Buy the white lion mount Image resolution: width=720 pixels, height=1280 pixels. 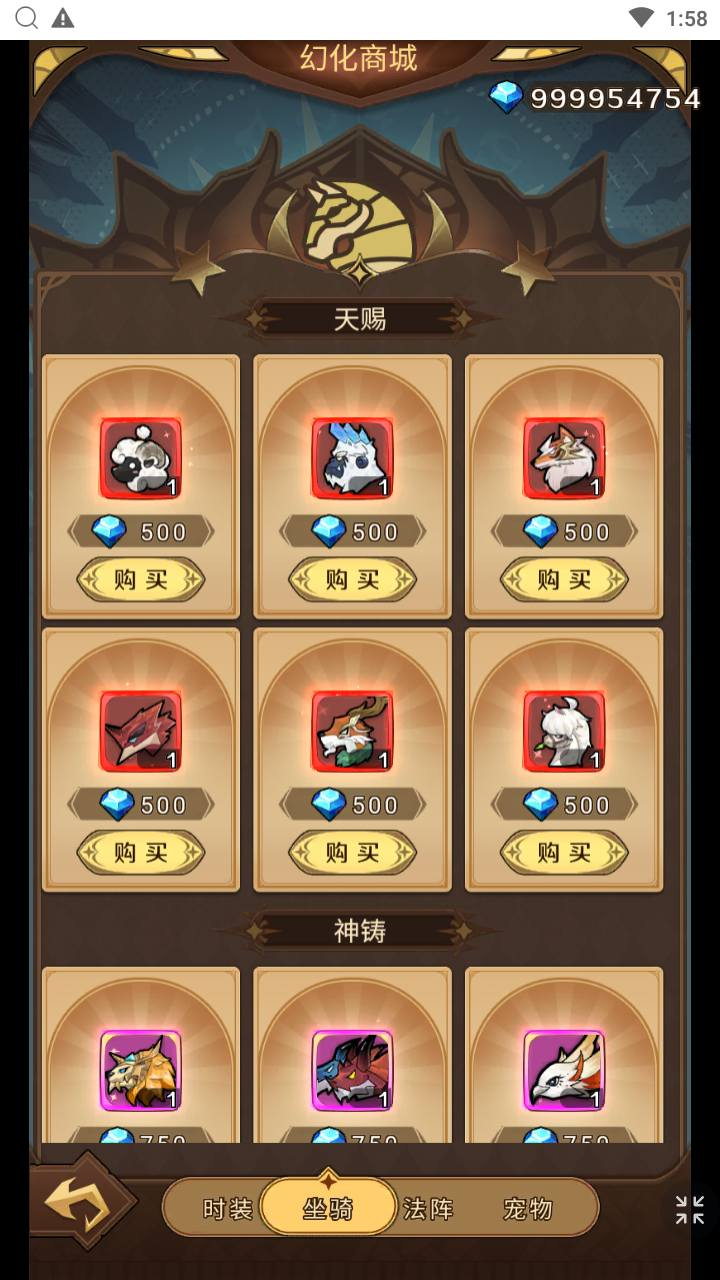pos(564,852)
